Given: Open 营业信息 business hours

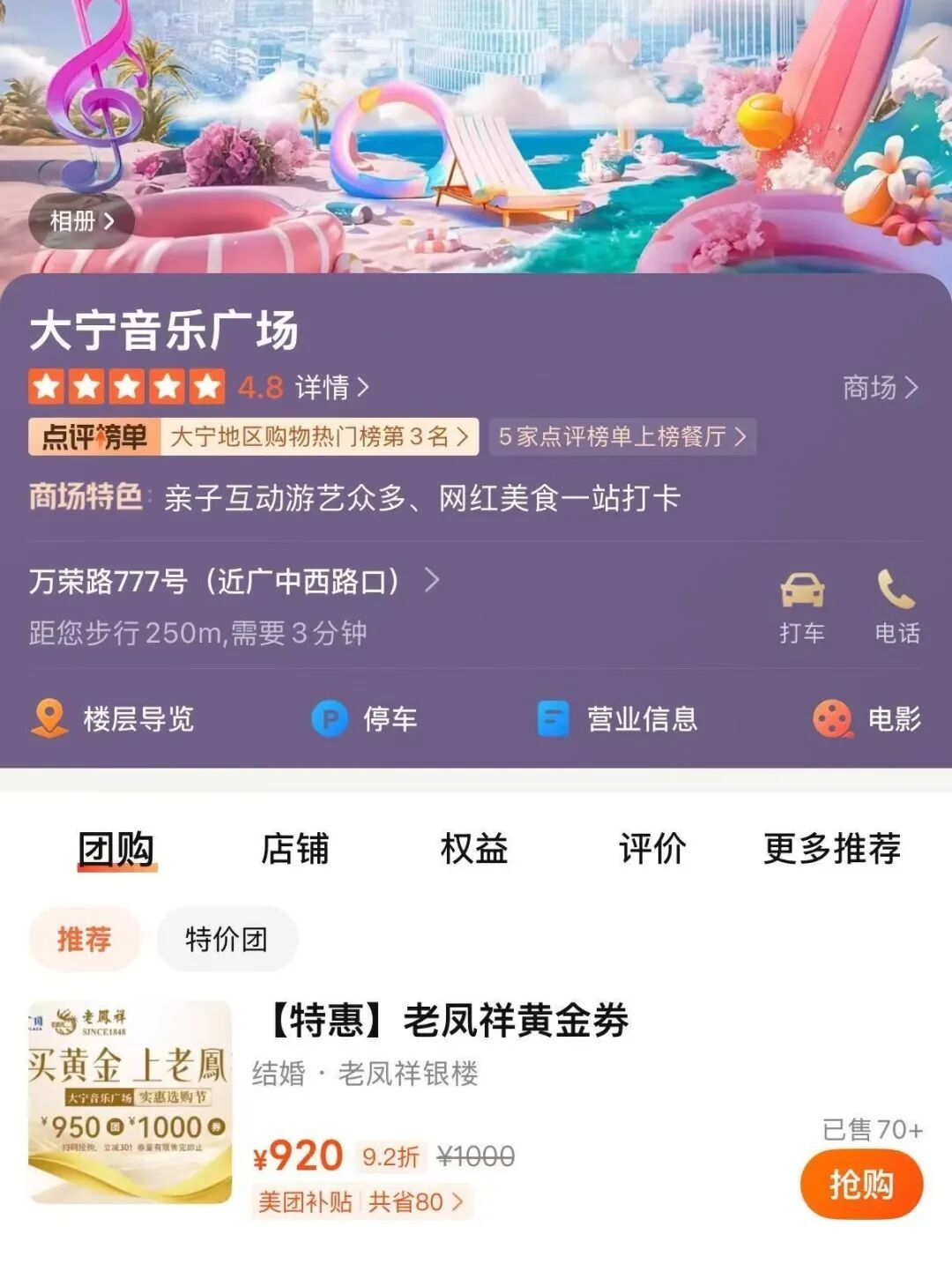Looking at the screenshot, I should [x=617, y=718].
